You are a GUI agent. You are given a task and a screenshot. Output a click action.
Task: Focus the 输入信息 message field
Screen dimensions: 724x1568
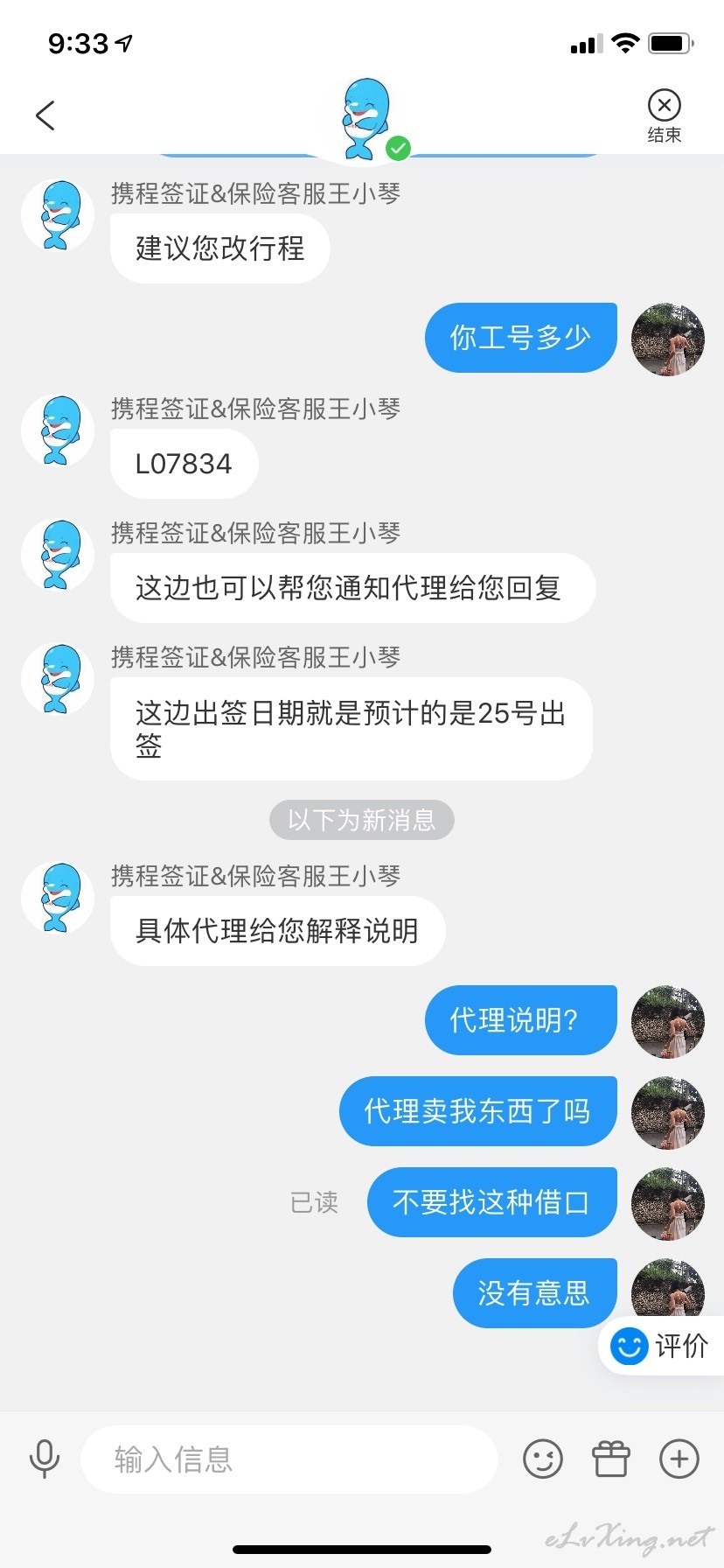pyautogui.click(x=289, y=1459)
